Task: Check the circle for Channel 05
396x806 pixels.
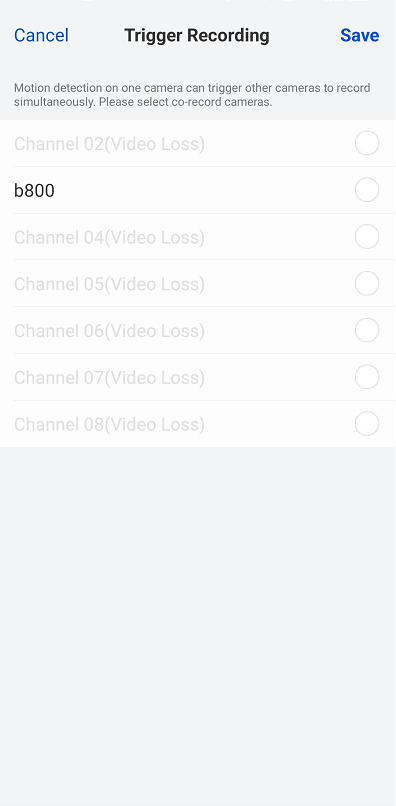Action: pyautogui.click(x=367, y=284)
